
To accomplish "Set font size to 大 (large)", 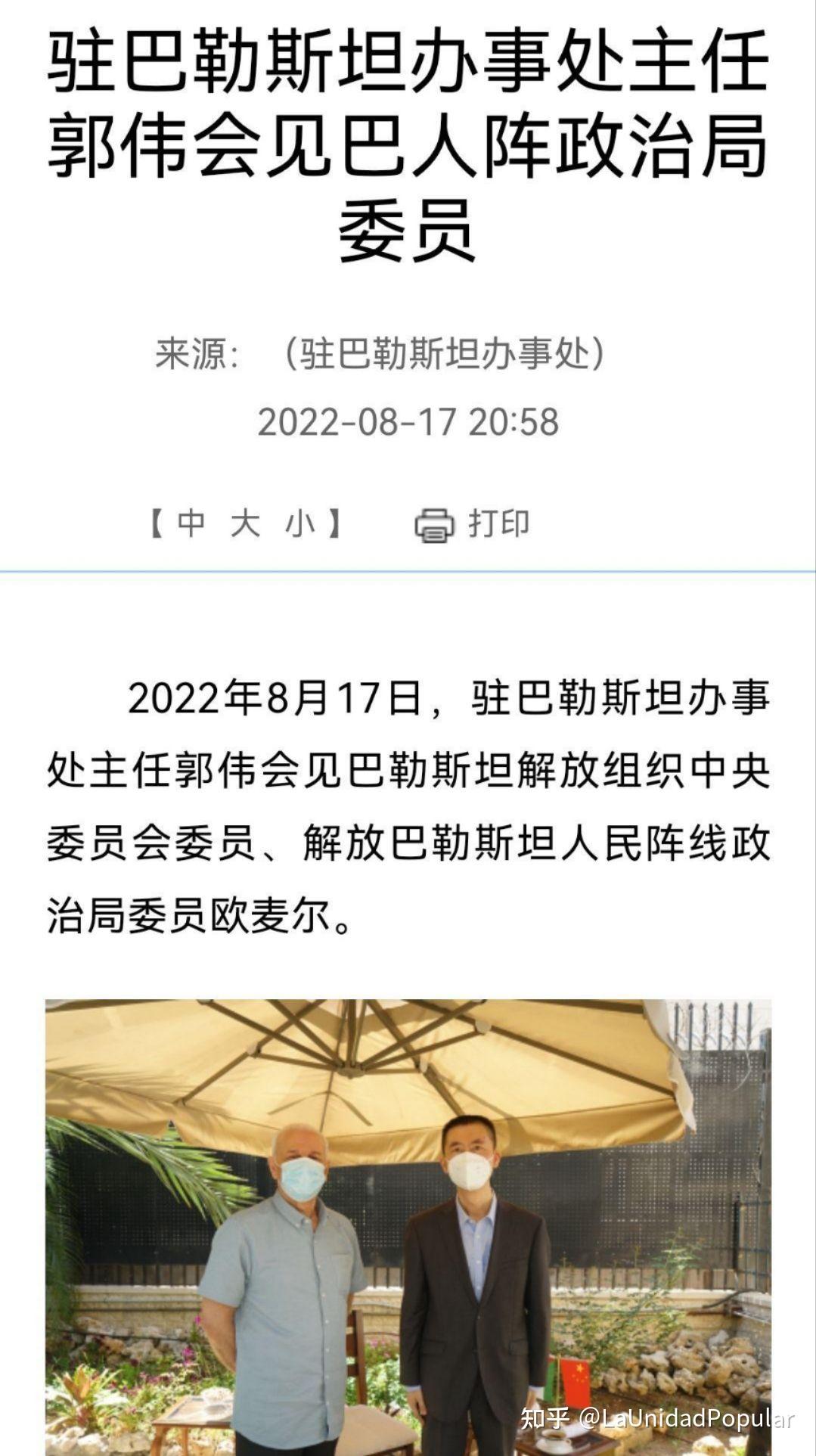I will [246, 523].
